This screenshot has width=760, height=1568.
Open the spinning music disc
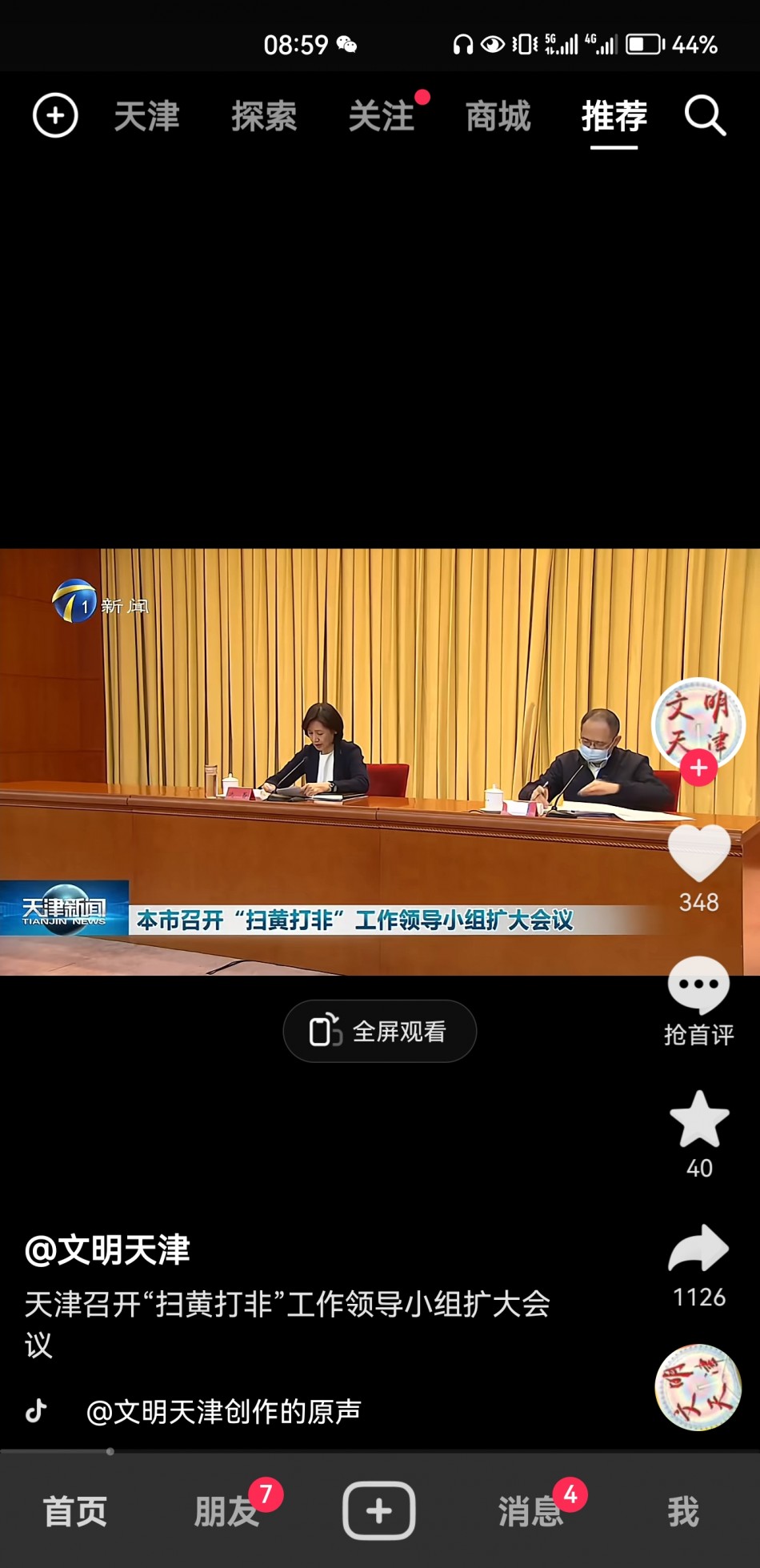(x=698, y=1387)
